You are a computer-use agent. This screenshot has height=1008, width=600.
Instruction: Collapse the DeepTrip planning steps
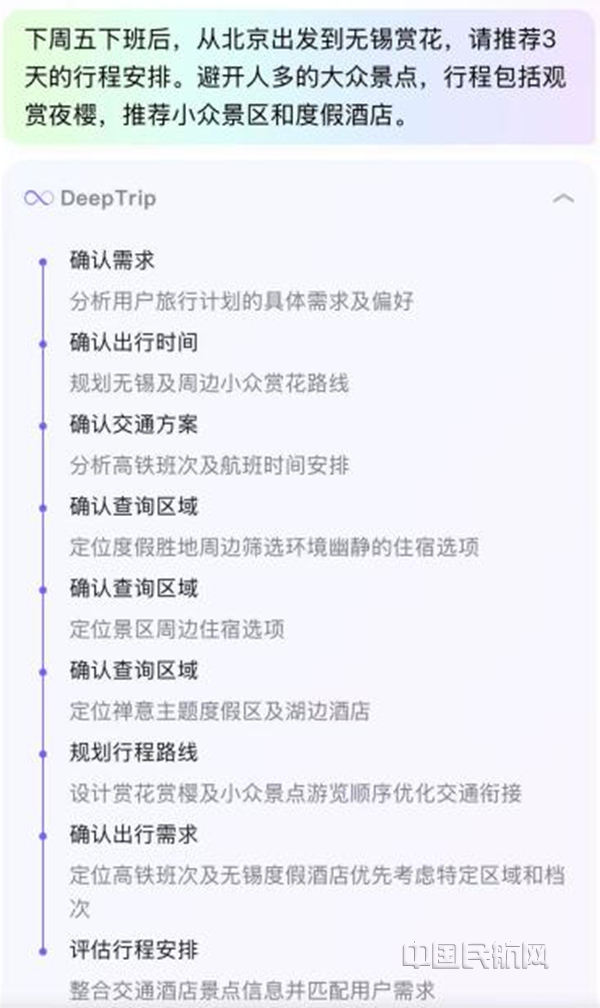coord(563,198)
